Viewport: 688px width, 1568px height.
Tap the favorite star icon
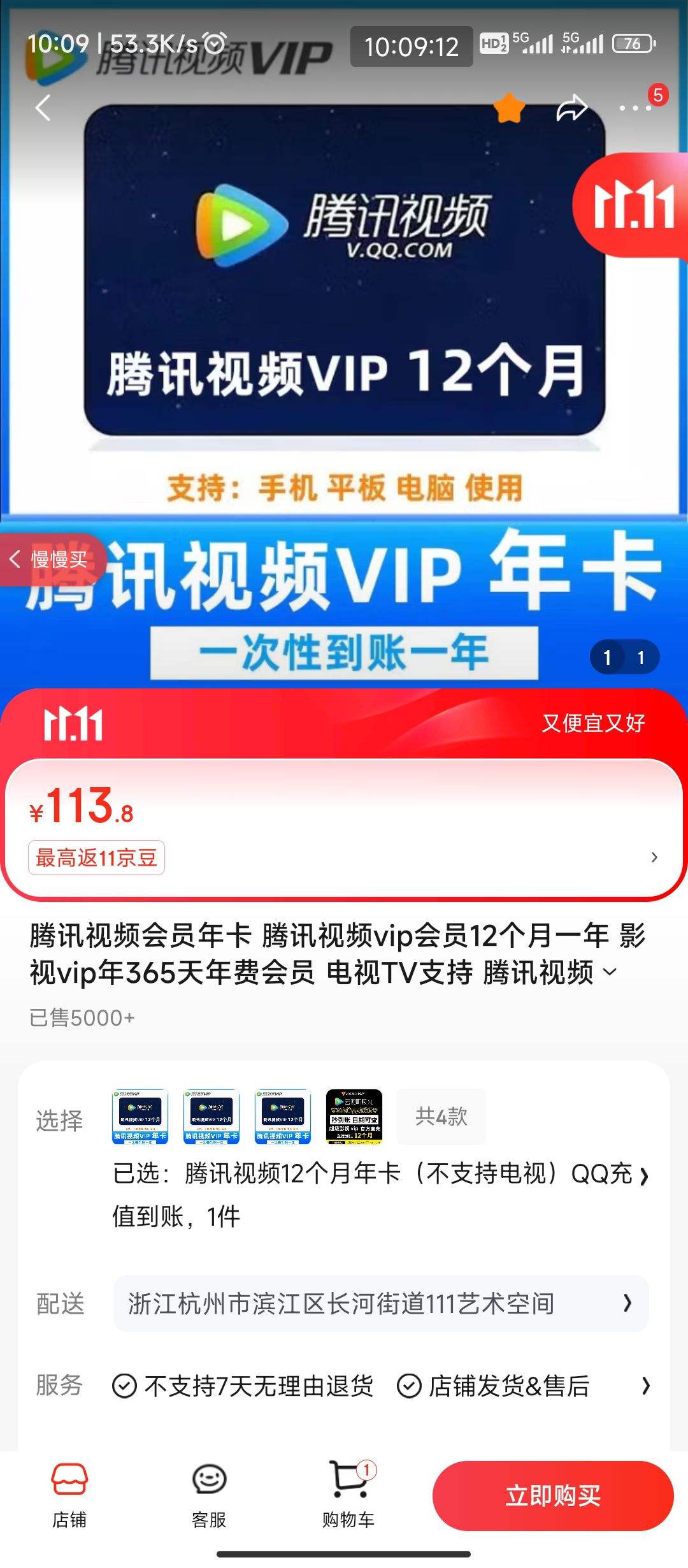click(509, 108)
